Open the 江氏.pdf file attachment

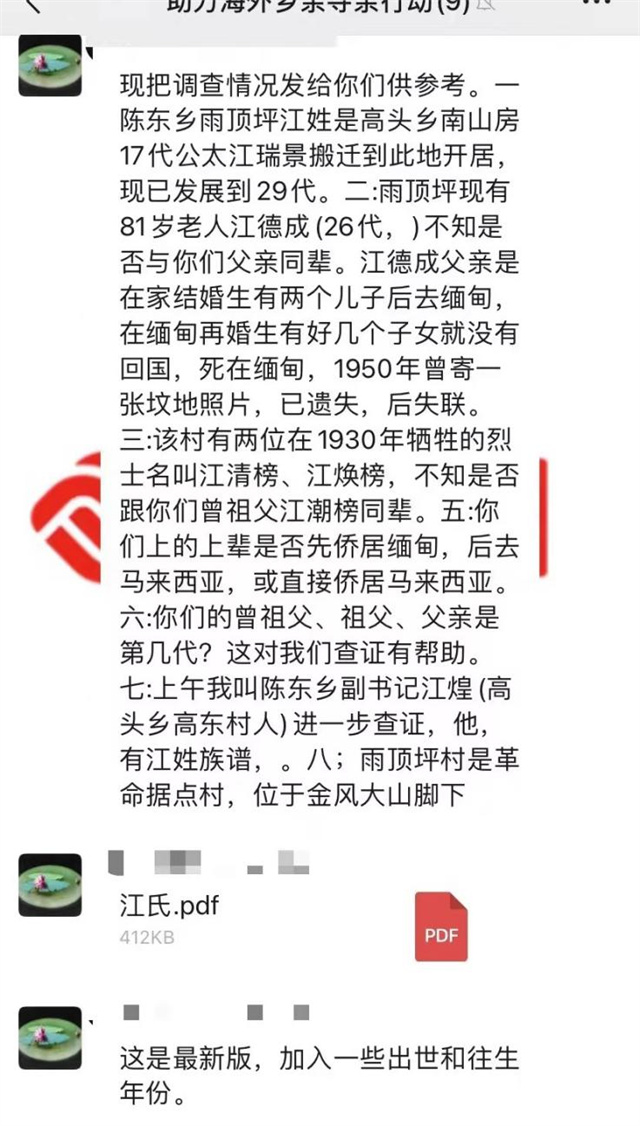pyautogui.click(x=290, y=921)
